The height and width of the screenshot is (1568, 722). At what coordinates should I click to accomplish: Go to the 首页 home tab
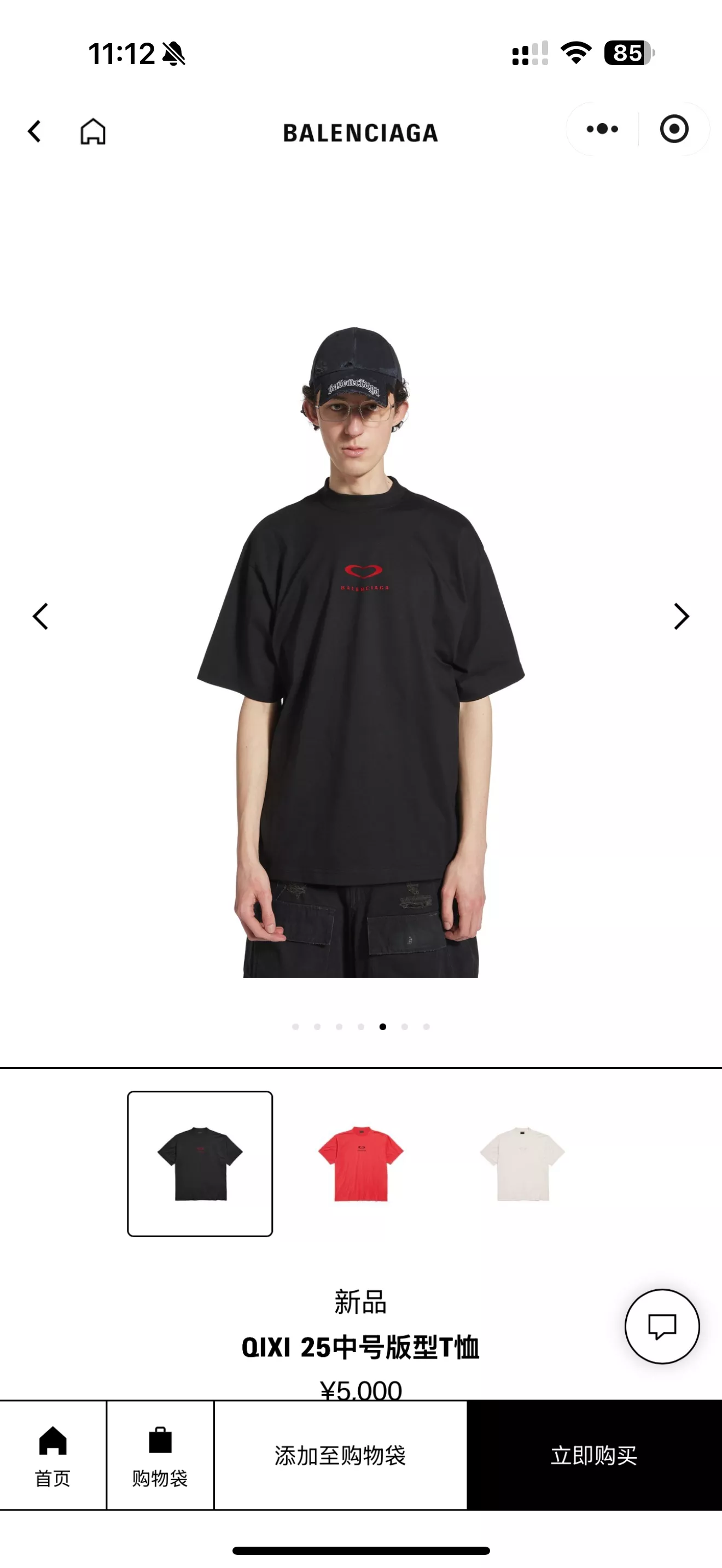pyautogui.click(x=53, y=1455)
